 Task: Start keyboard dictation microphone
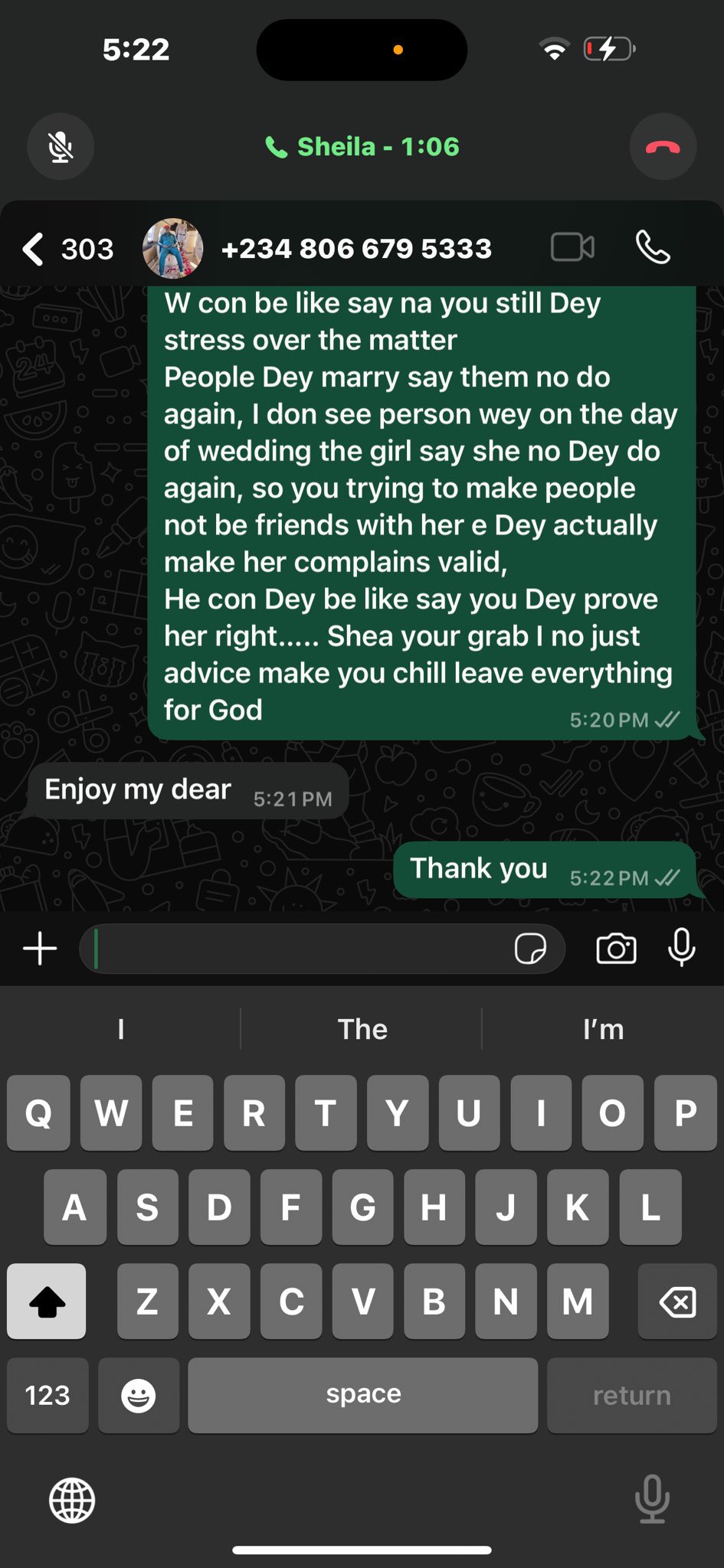[x=652, y=1499]
